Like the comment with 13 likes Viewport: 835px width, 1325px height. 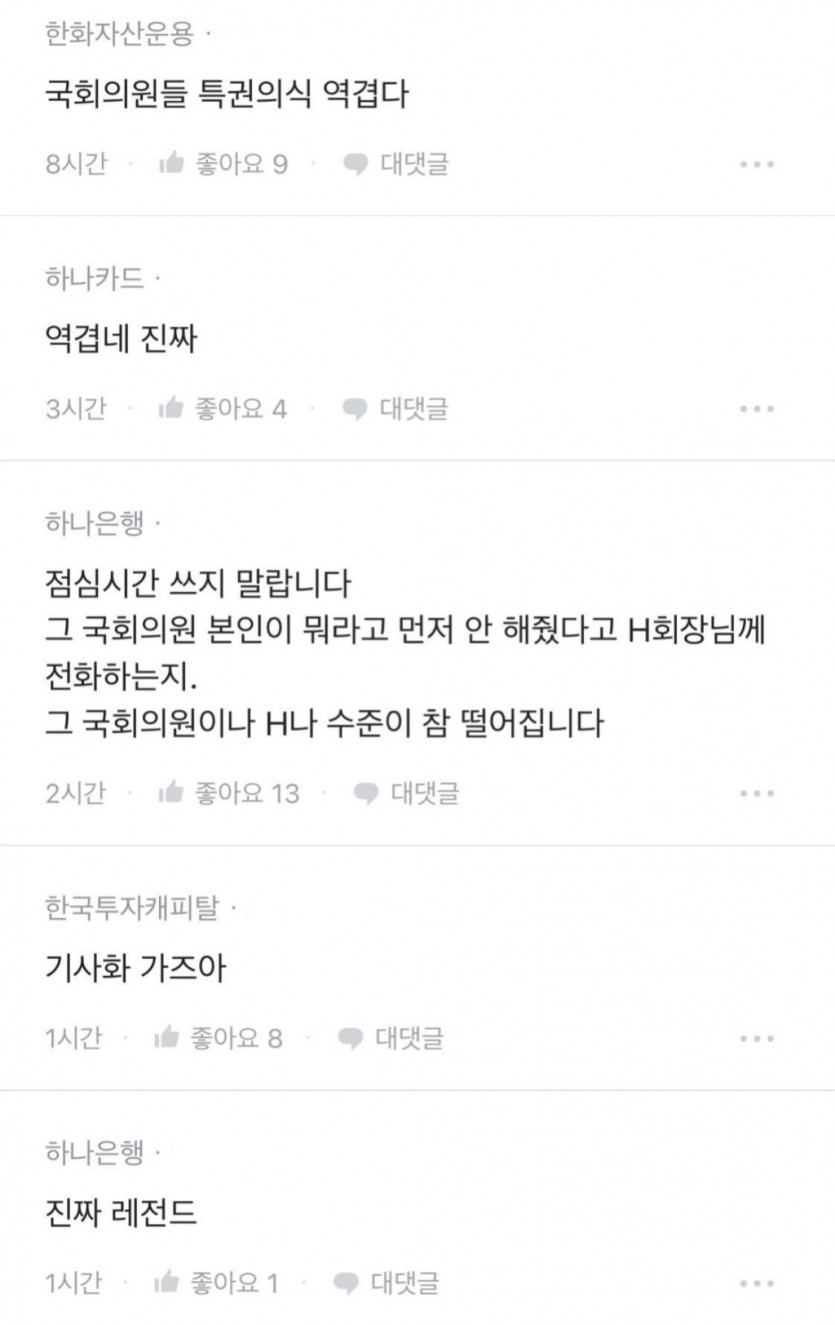228,794
